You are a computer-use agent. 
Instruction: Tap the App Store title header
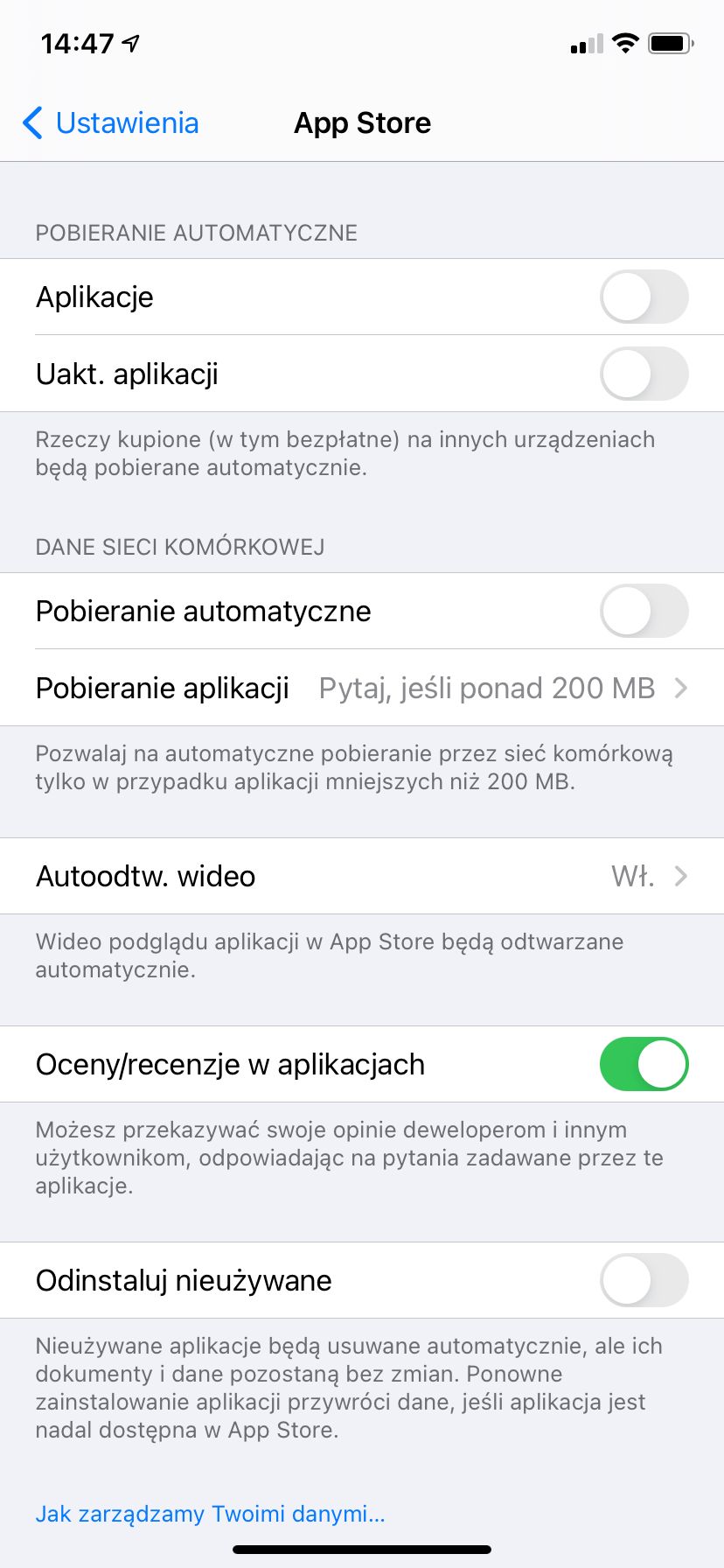coord(362,123)
